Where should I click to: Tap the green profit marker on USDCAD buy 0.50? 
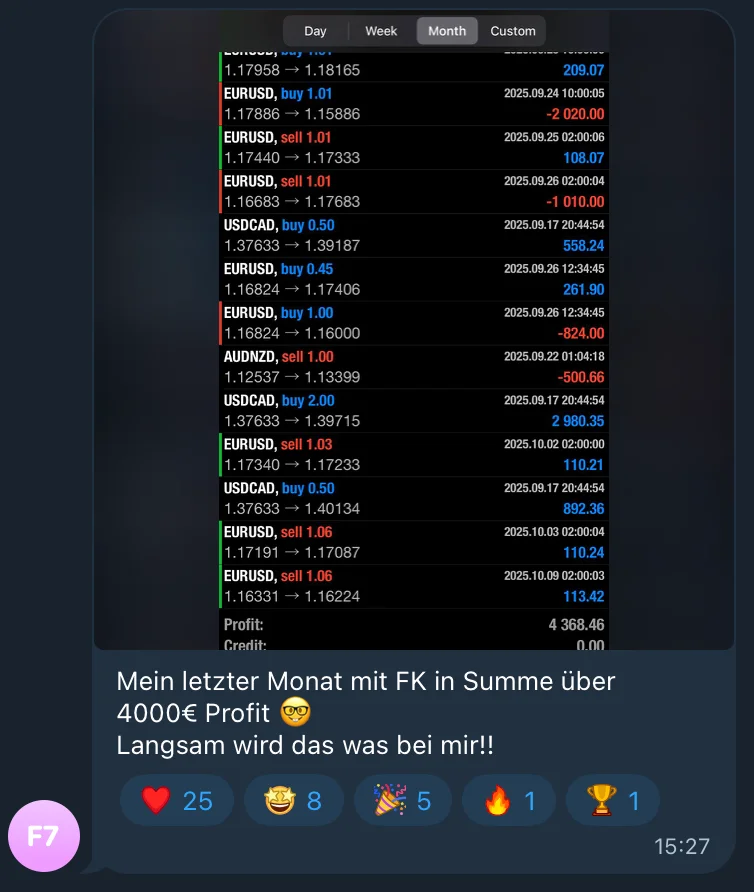click(x=221, y=234)
